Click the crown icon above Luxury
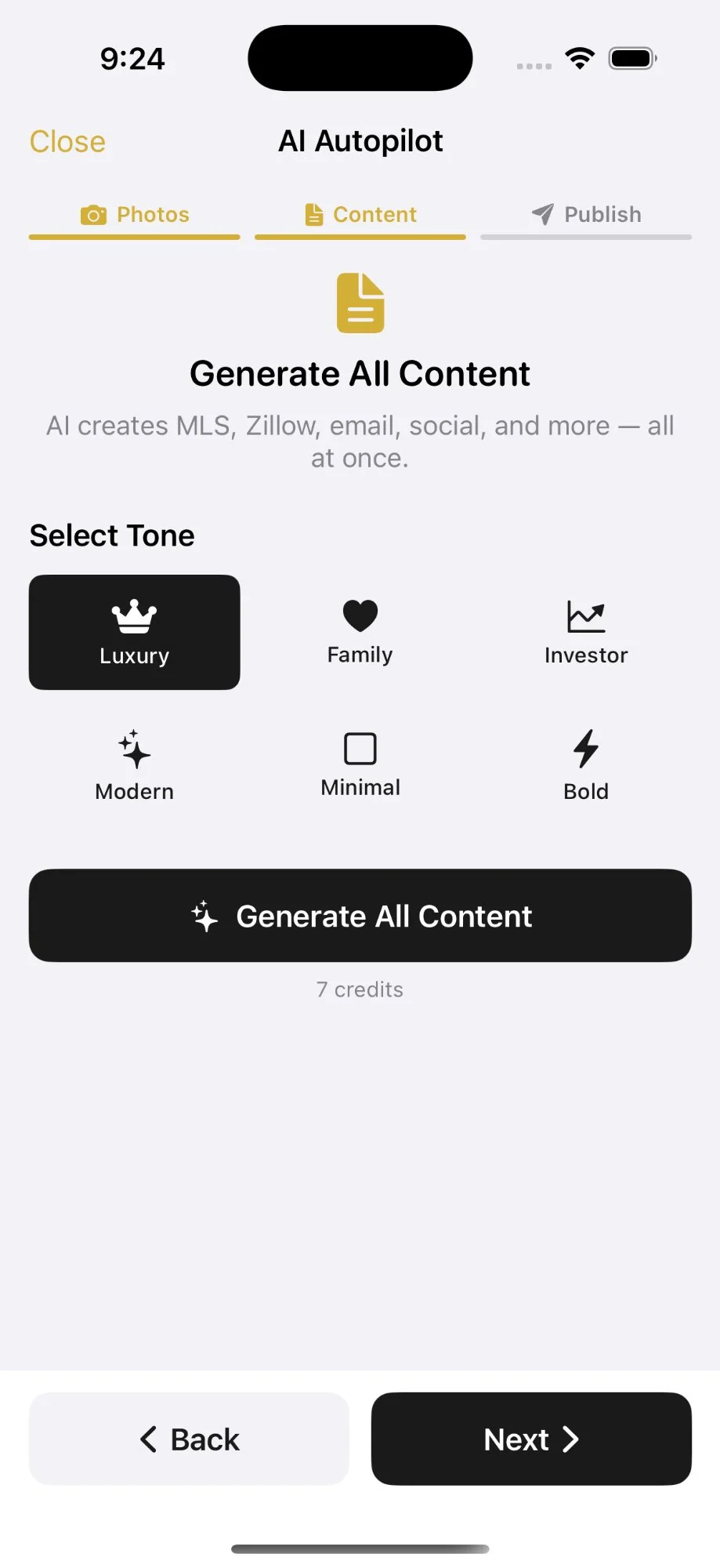The height and width of the screenshot is (1568, 720). tap(134, 615)
